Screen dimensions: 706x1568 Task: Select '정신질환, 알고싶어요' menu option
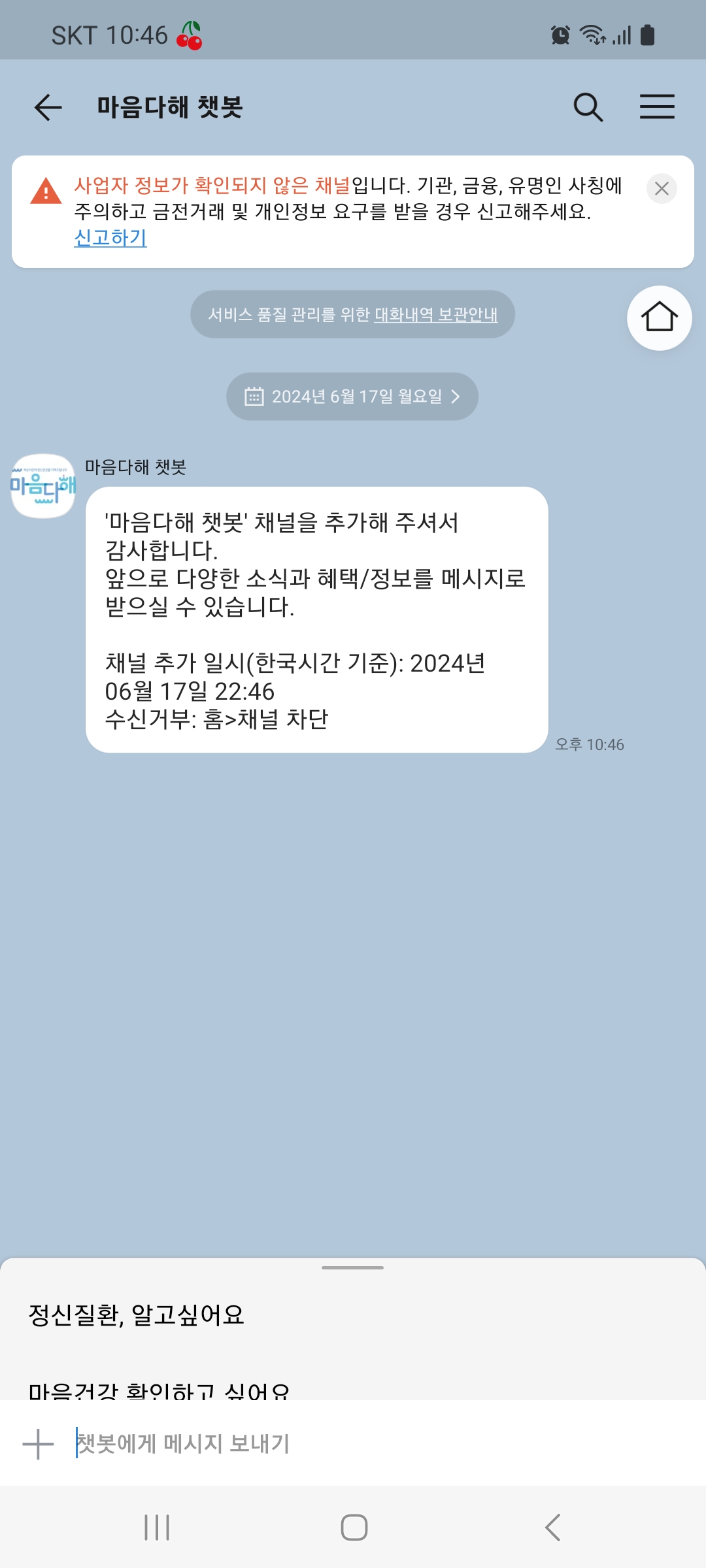point(137,1315)
